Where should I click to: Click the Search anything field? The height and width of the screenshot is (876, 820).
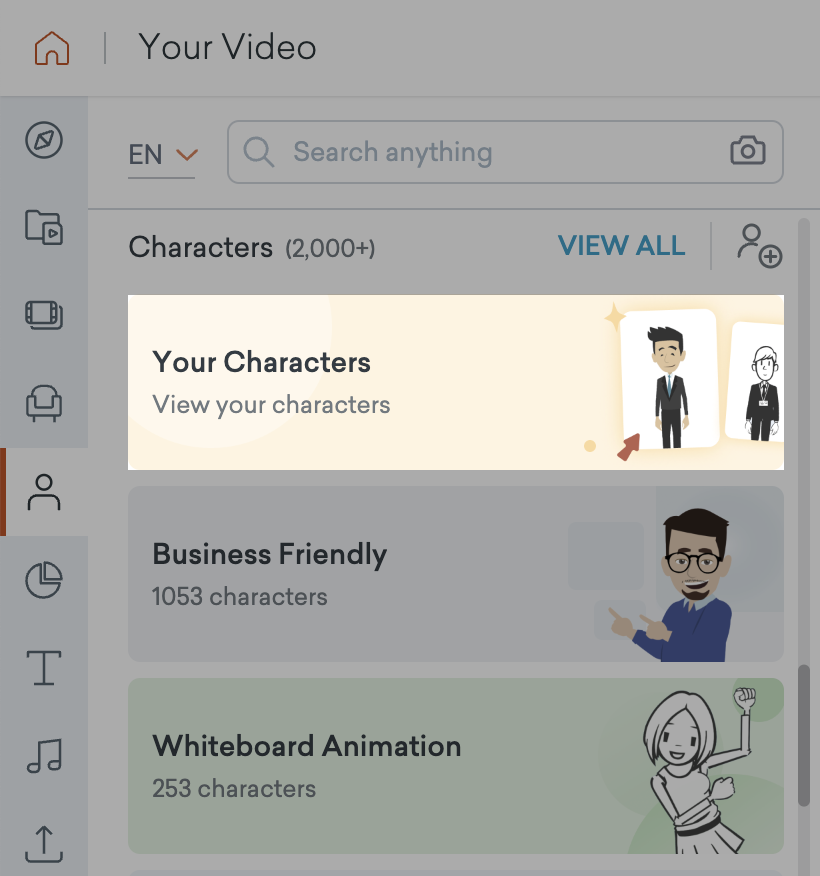[450, 152]
